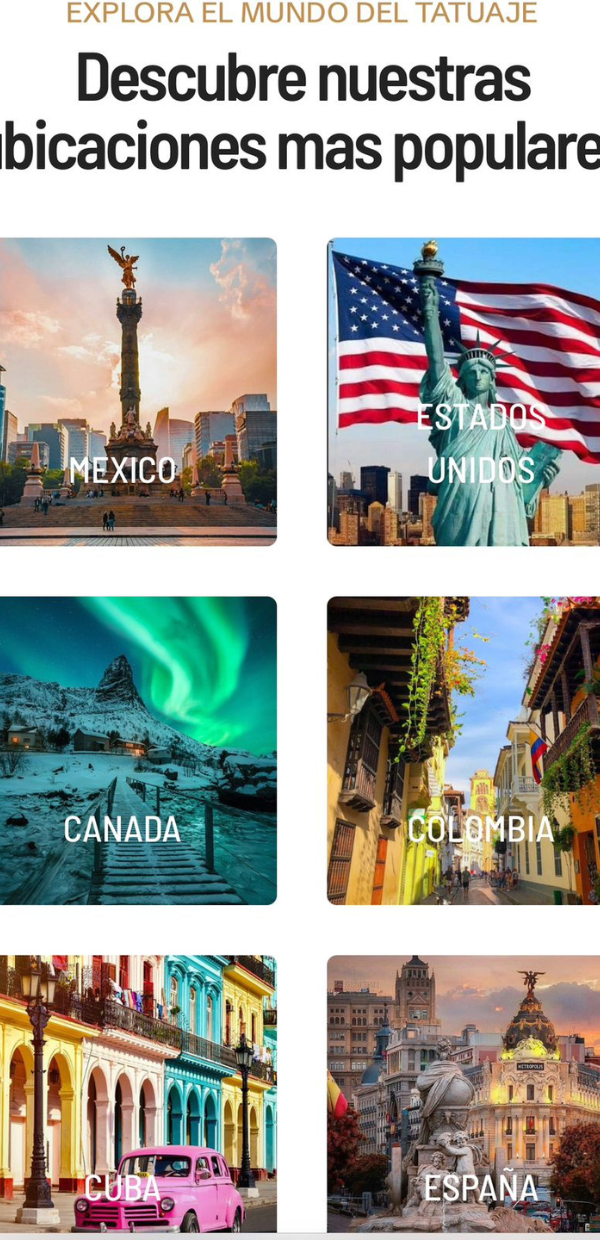Choose the Cuba location card
This screenshot has width=600, height=1240.
click(x=138, y=1094)
